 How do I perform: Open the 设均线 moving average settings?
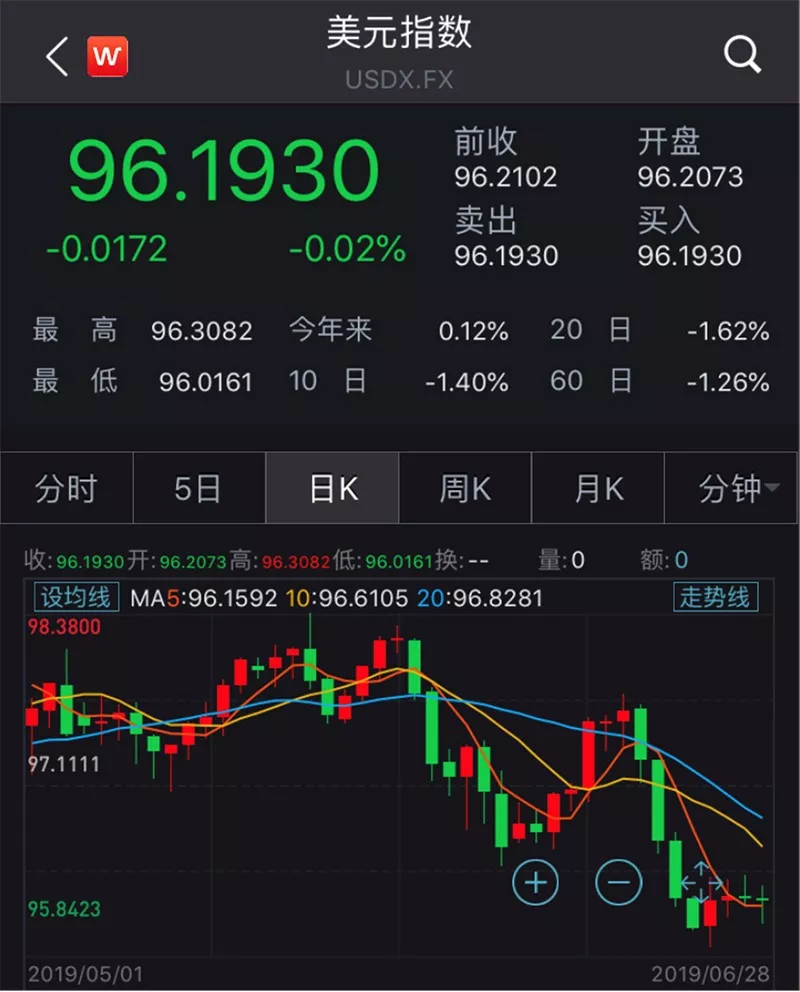76,598
